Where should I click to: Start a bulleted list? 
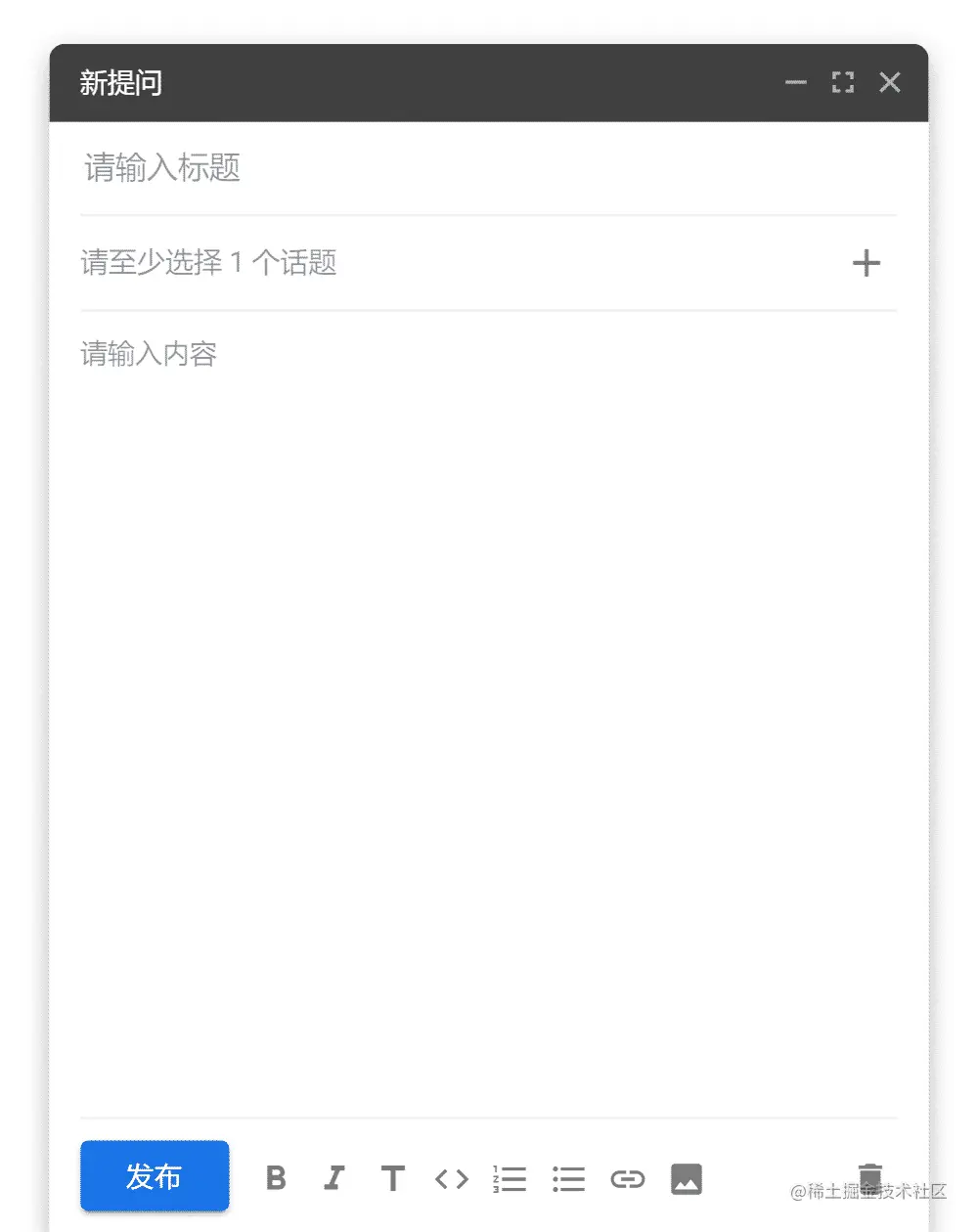(568, 1179)
